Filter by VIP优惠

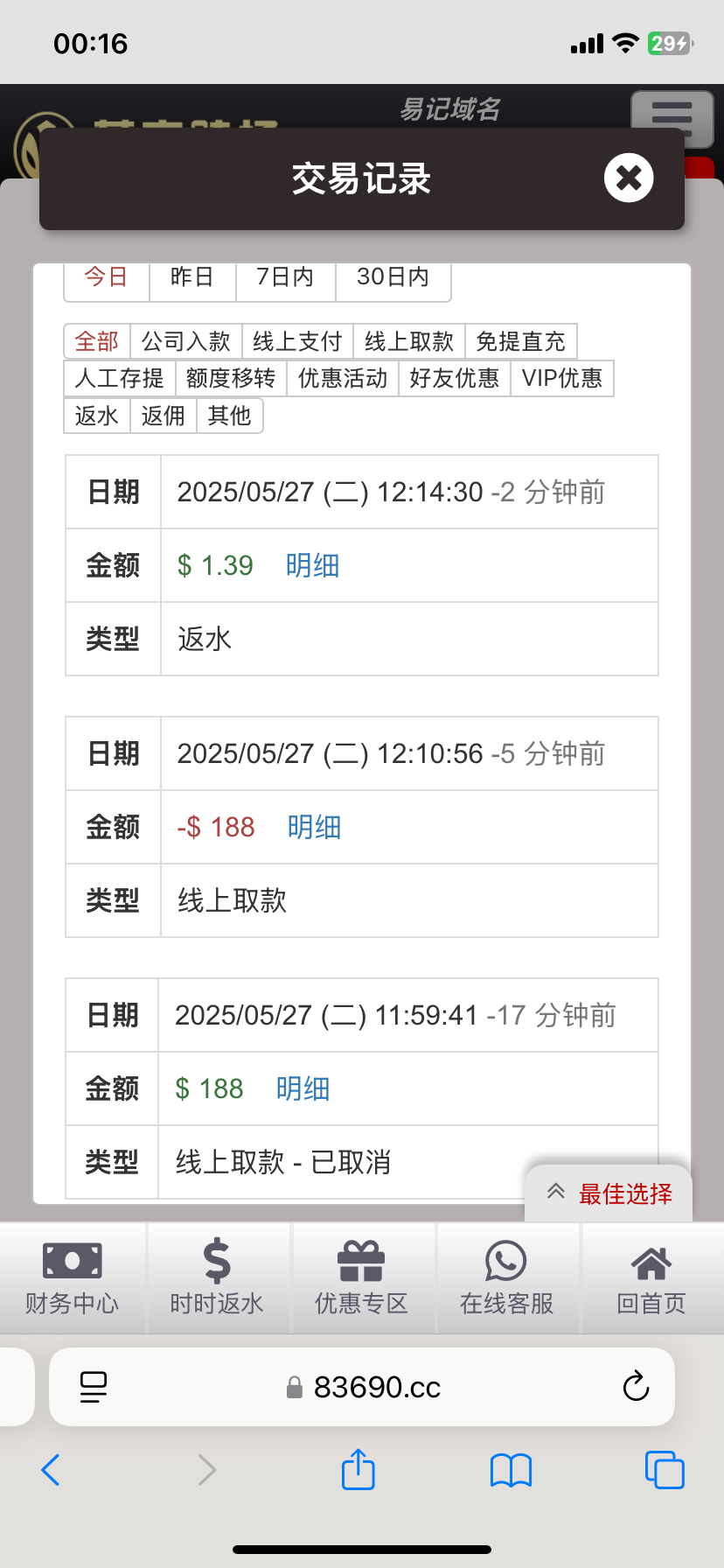point(562,378)
